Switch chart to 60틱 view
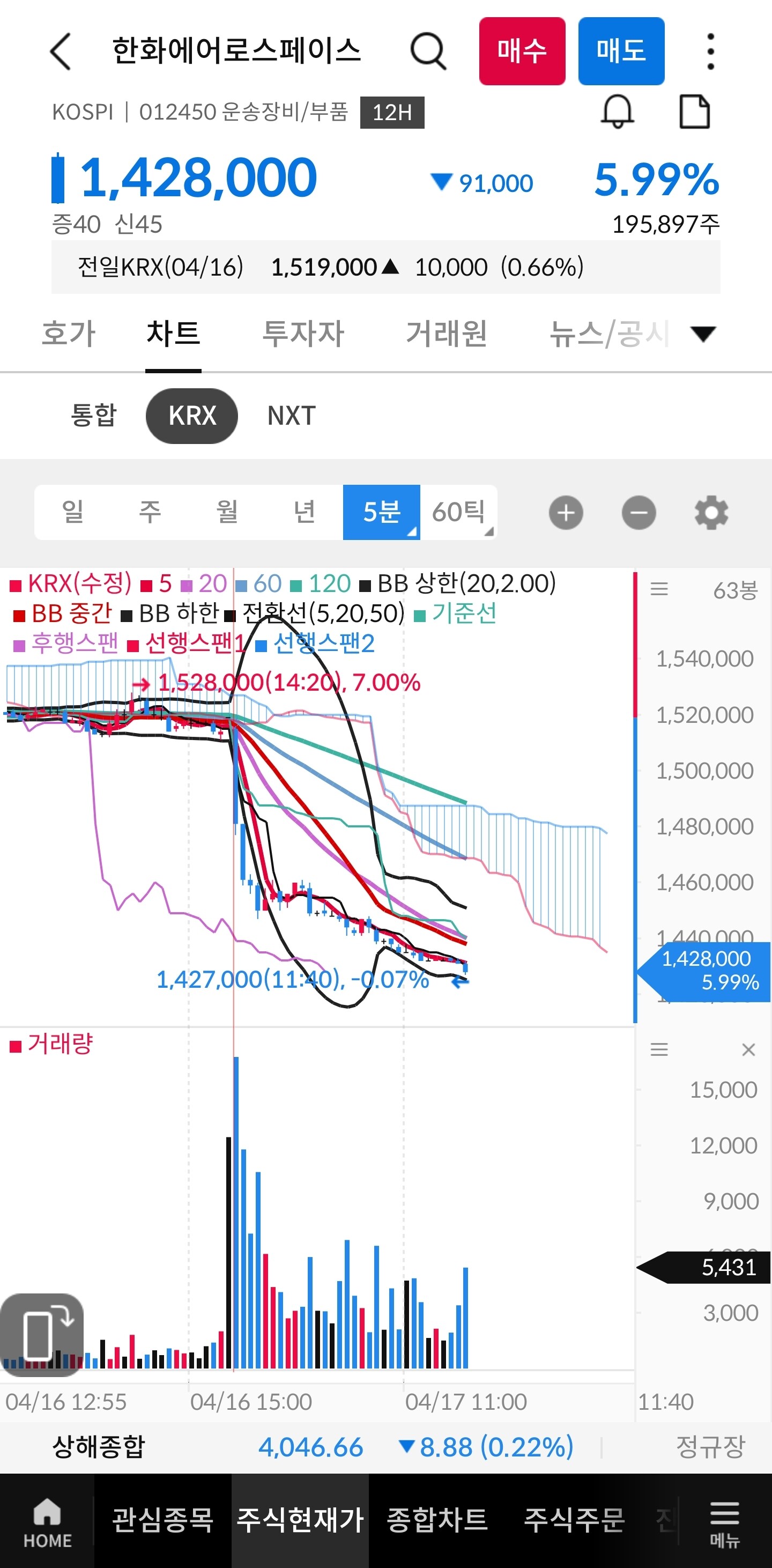Image resolution: width=772 pixels, height=1568 pixels. click(459, 512)
